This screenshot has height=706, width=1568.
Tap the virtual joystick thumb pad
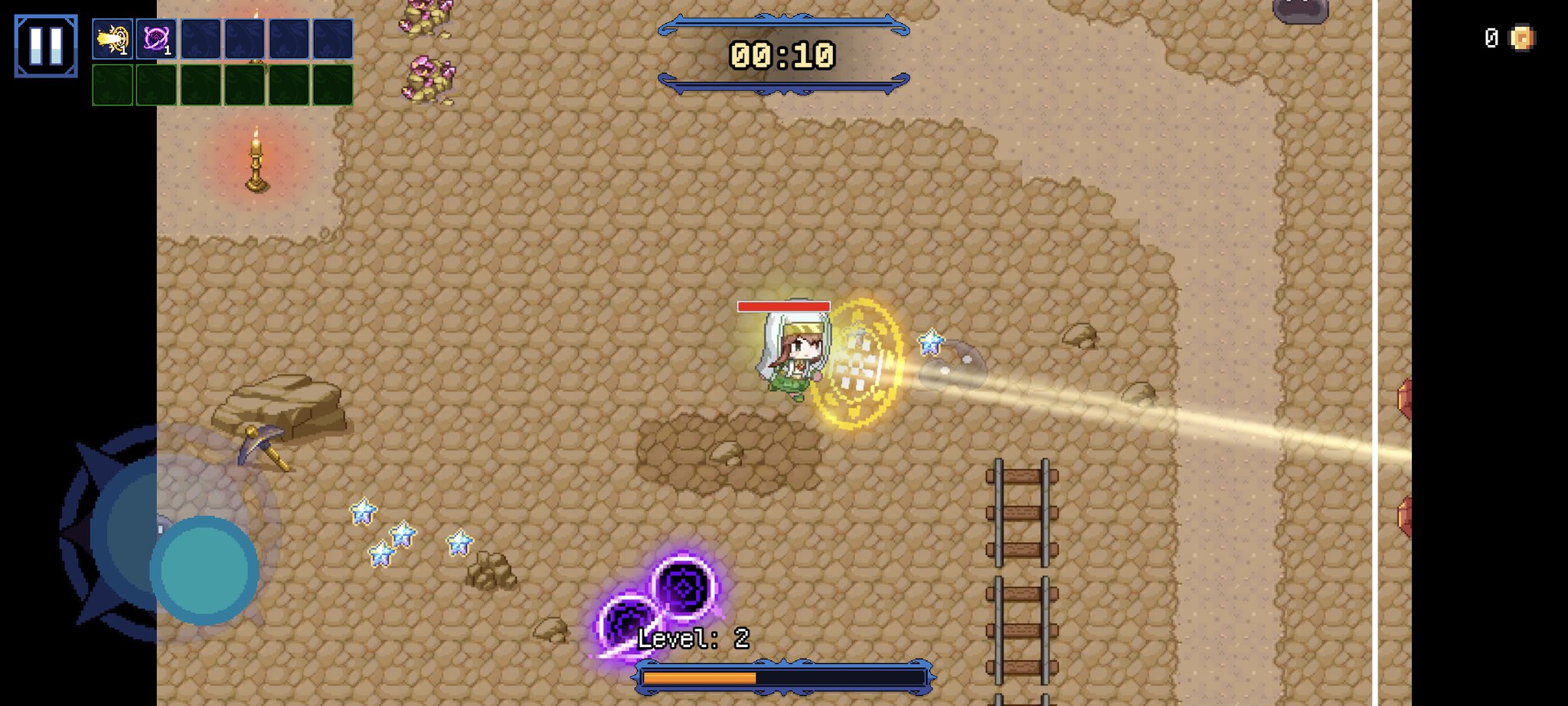[204, 570]
